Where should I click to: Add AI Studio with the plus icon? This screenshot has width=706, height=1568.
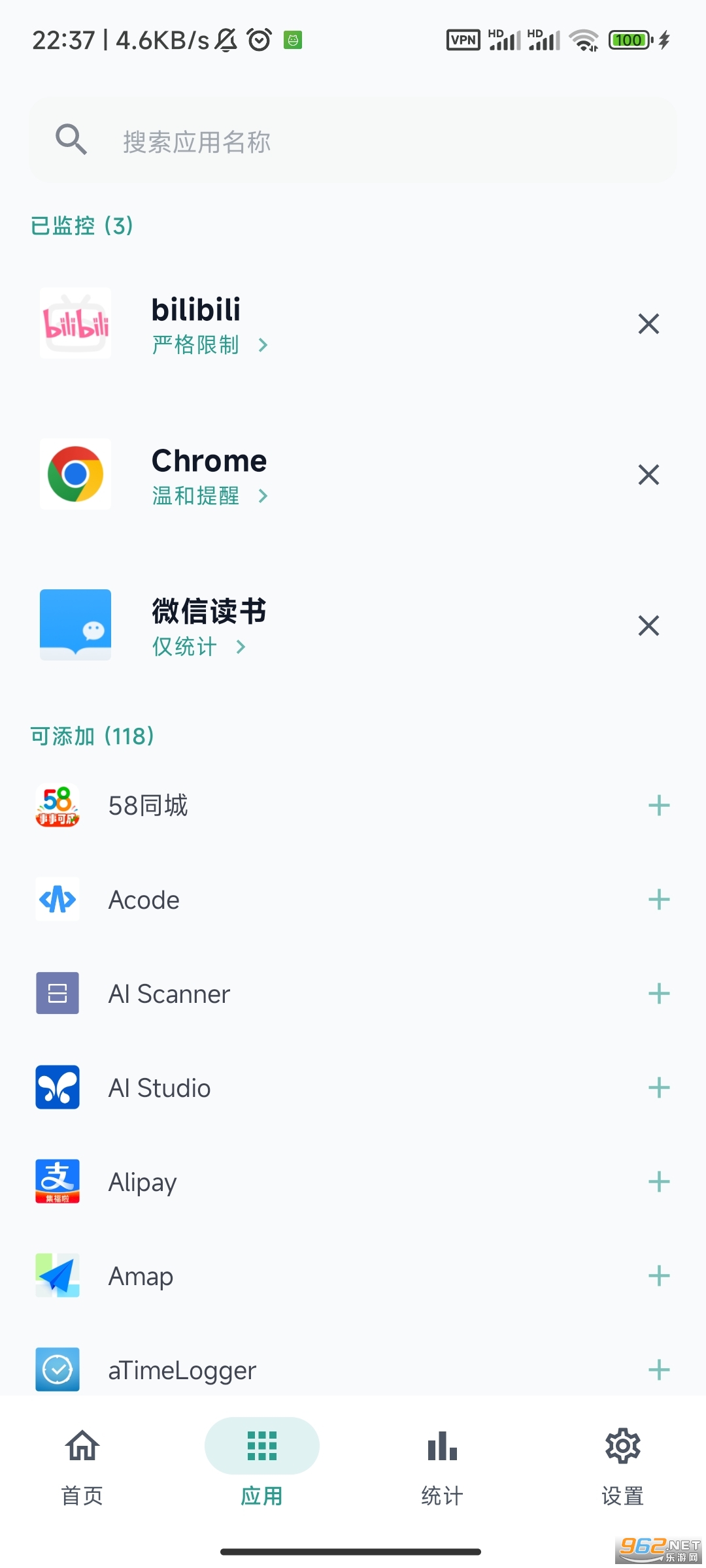click(x=659, y=1088)
